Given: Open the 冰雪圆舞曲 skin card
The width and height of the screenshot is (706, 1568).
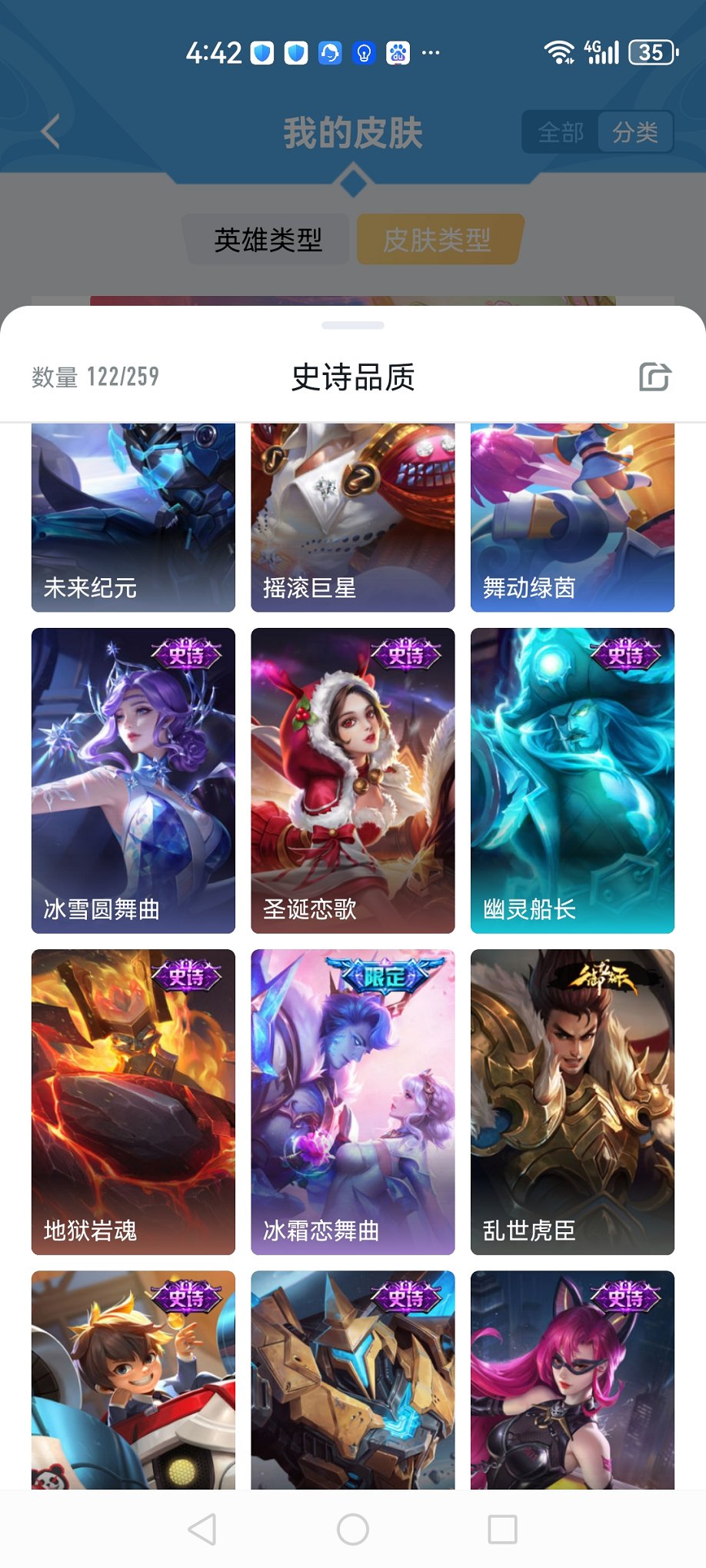Looking at the screenshot, I should pyautogui.click(x=133, y=780).
